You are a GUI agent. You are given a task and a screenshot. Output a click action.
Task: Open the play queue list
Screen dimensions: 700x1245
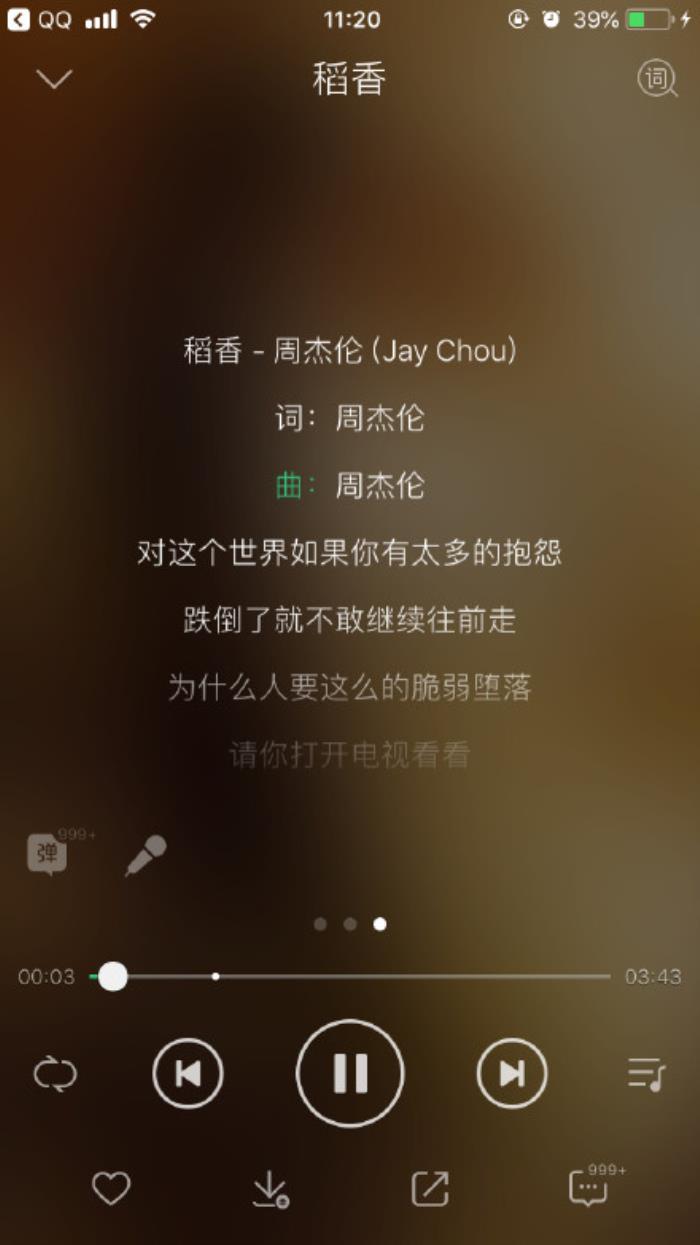point(646,1074)
